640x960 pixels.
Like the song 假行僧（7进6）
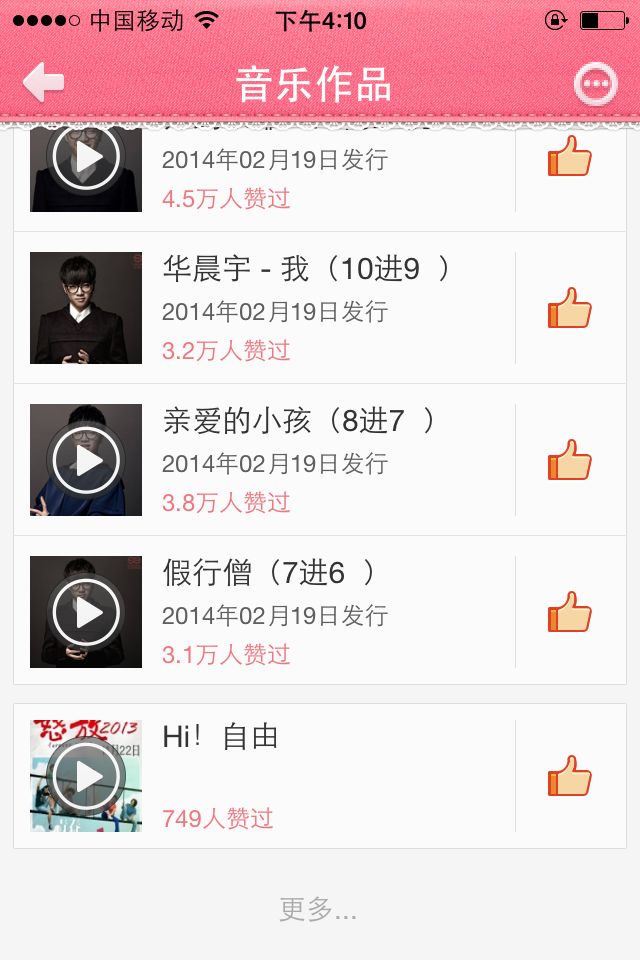[570, 612]
